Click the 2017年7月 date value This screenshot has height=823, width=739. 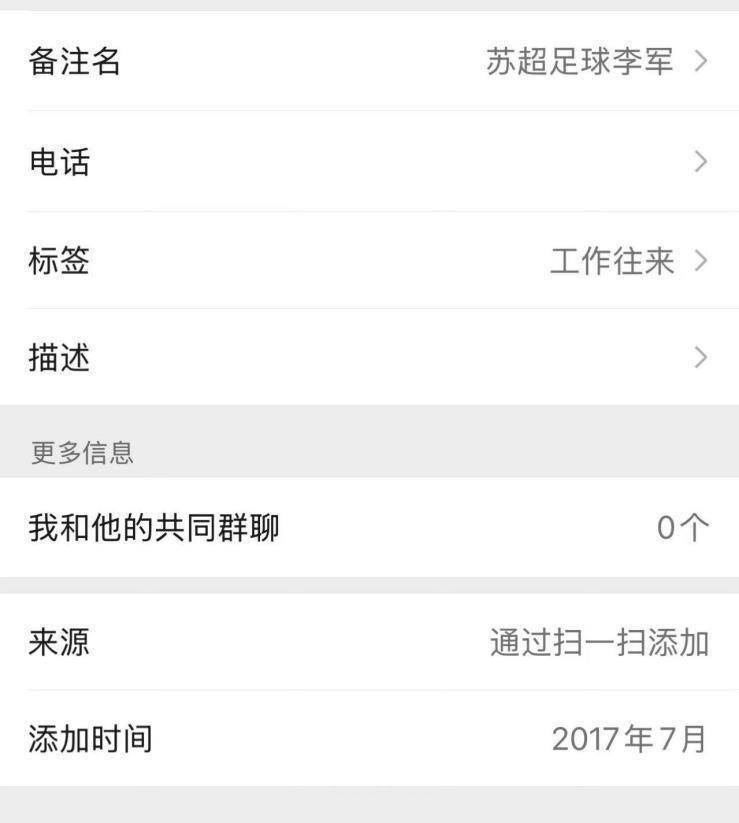[x=628, y=742]
